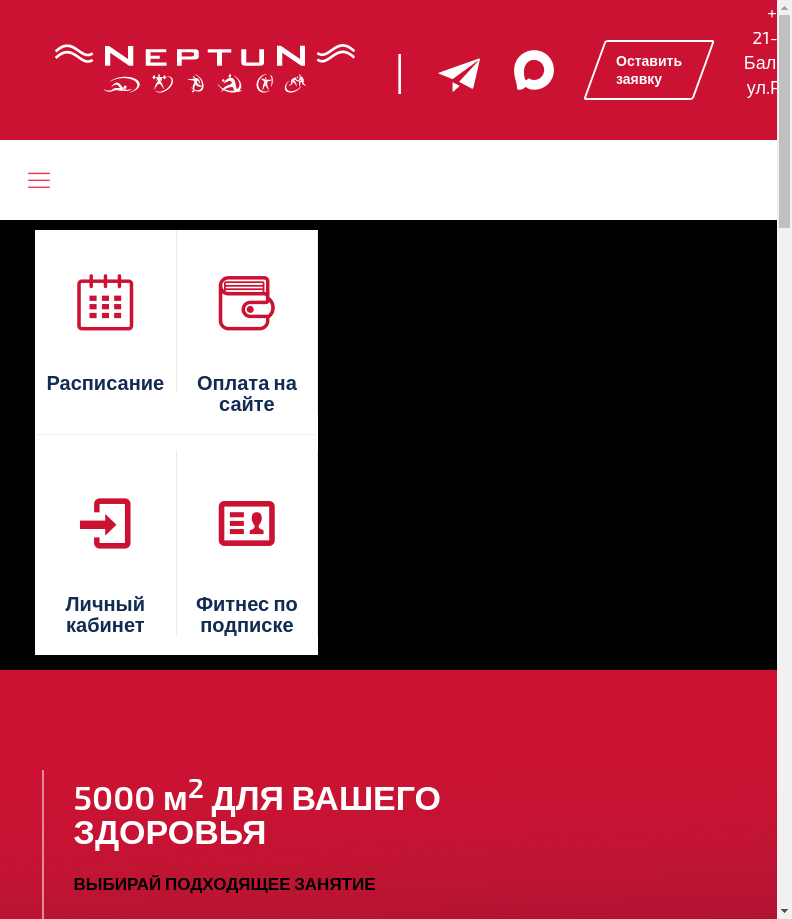Open the chat messenger icon

click(x=534, y=71)
